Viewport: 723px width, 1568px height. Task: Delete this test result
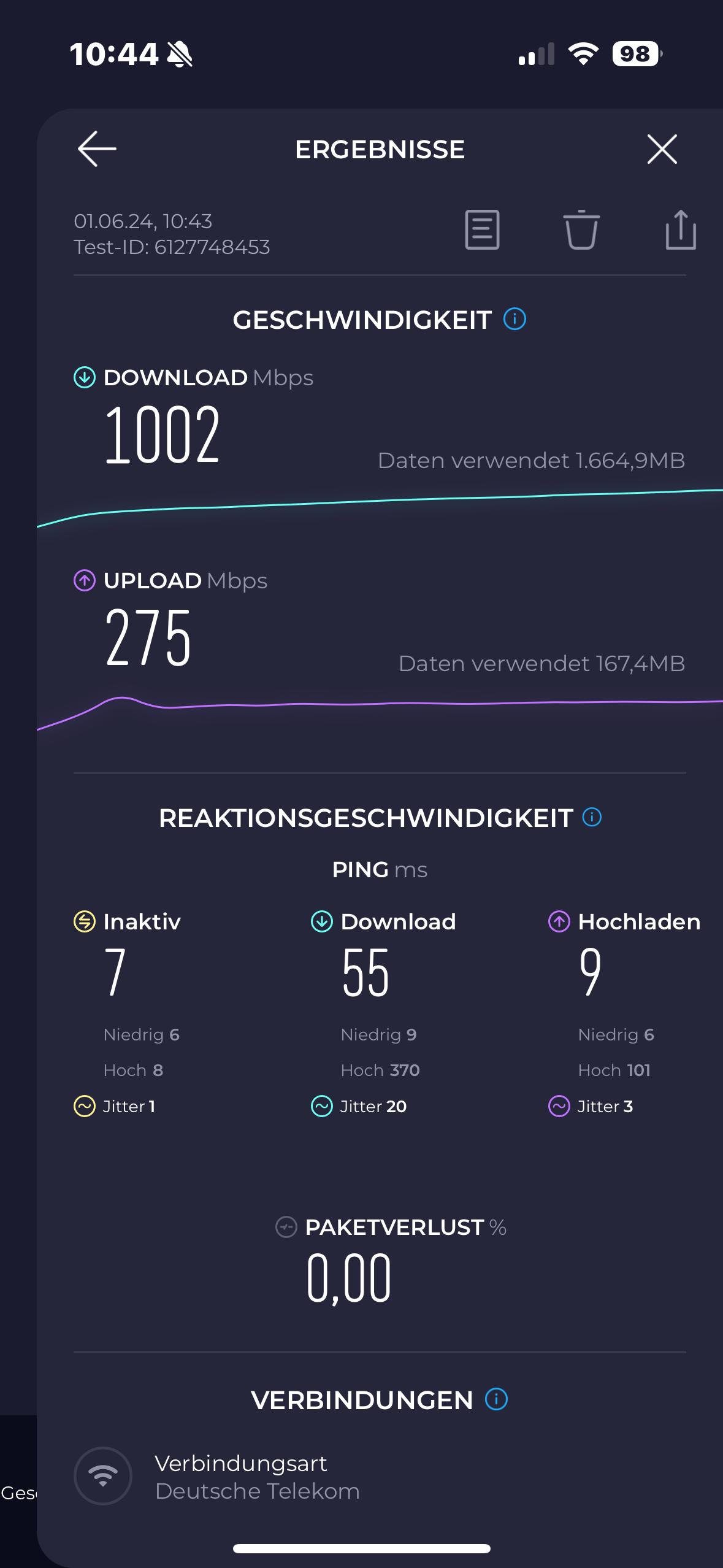[x=581, y=230]
